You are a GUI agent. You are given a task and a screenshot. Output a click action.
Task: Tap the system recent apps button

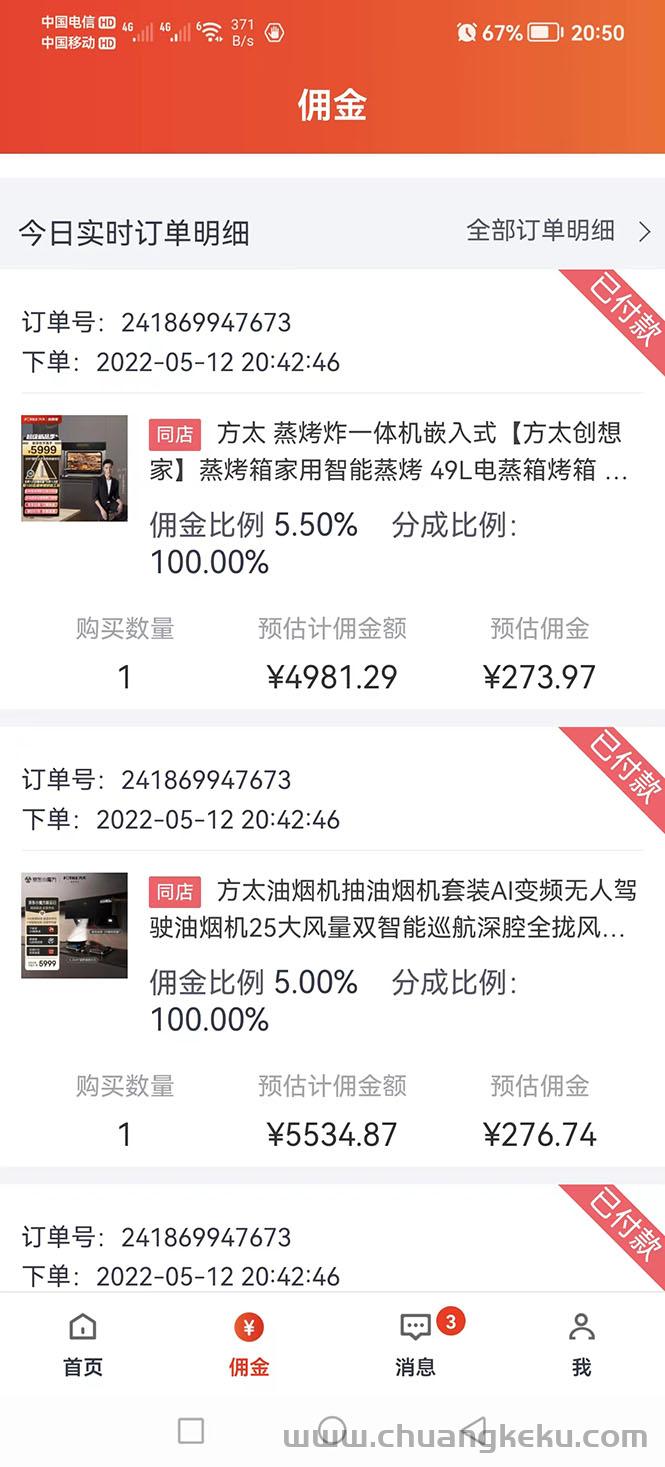[x=191, y=1430]
